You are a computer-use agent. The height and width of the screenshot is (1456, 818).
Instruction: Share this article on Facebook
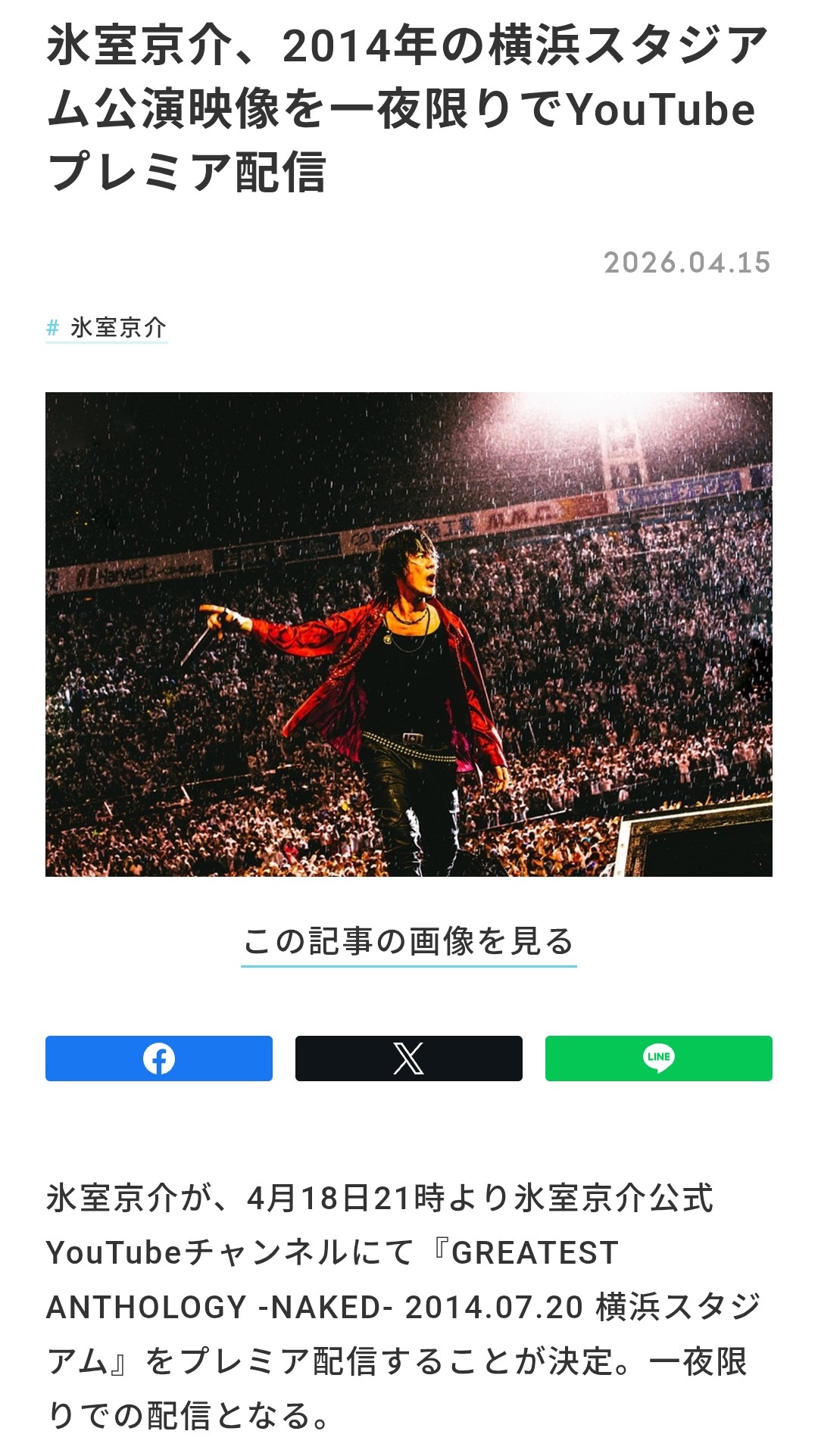[x=159, y=1058]
